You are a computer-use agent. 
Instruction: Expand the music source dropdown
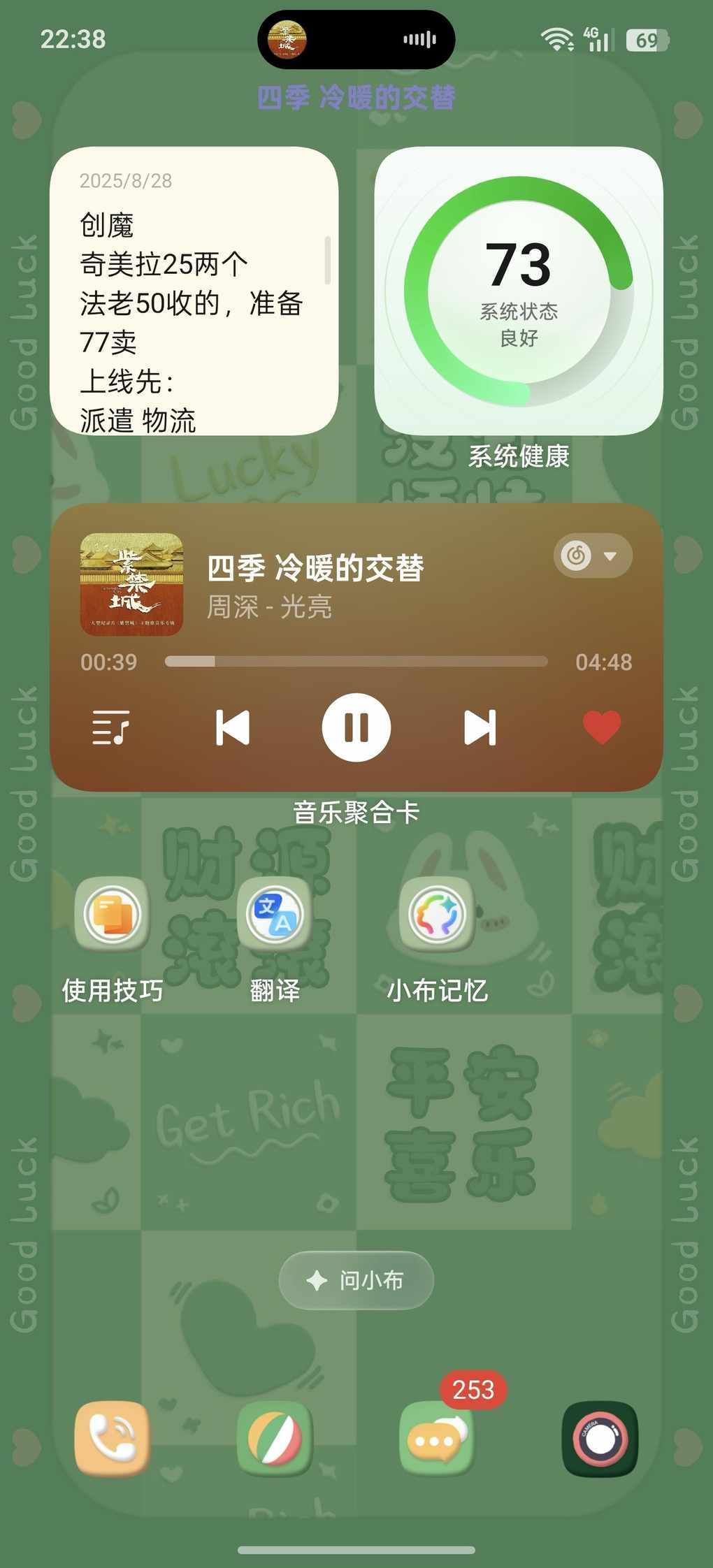pyautogui.click(x=593, y=556)
